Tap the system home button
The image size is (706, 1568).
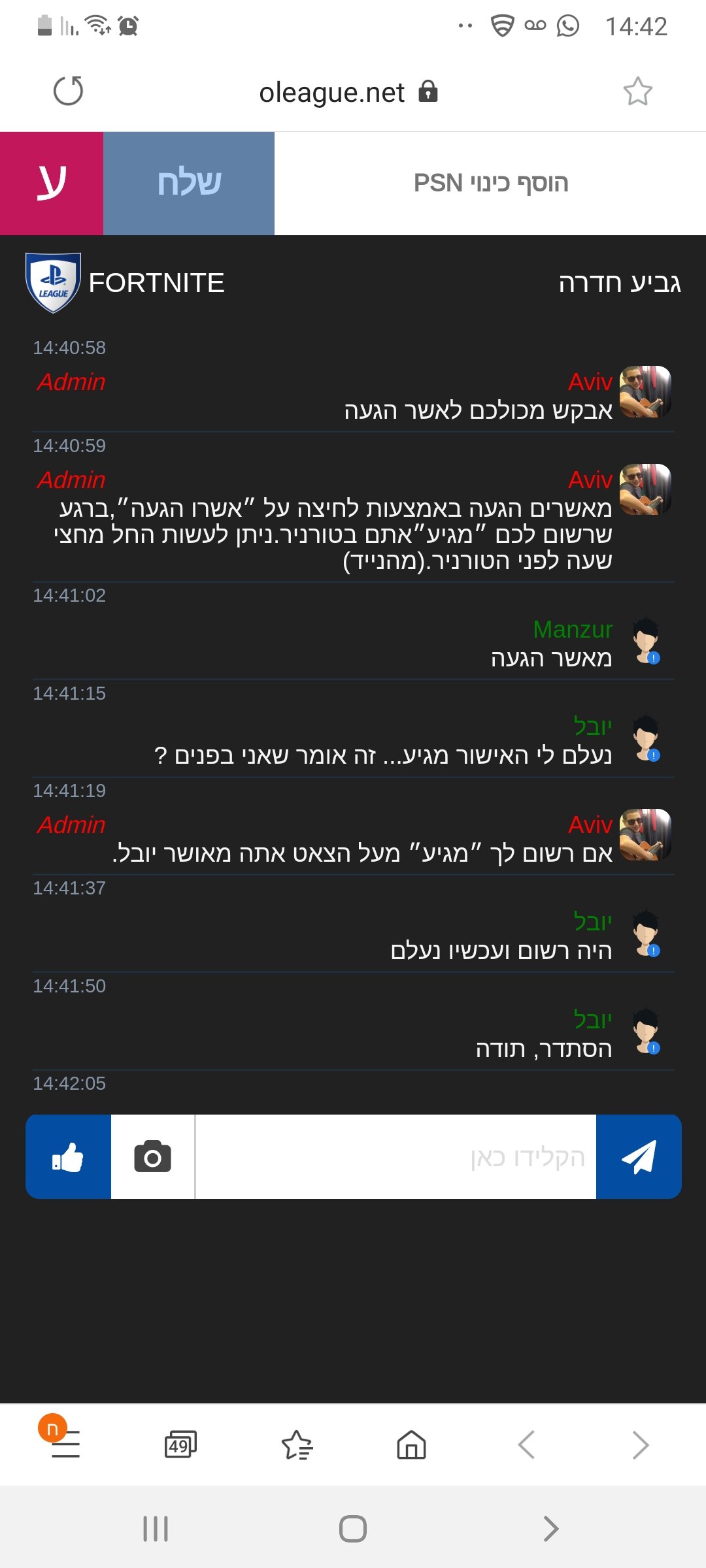click(353, 1529)
